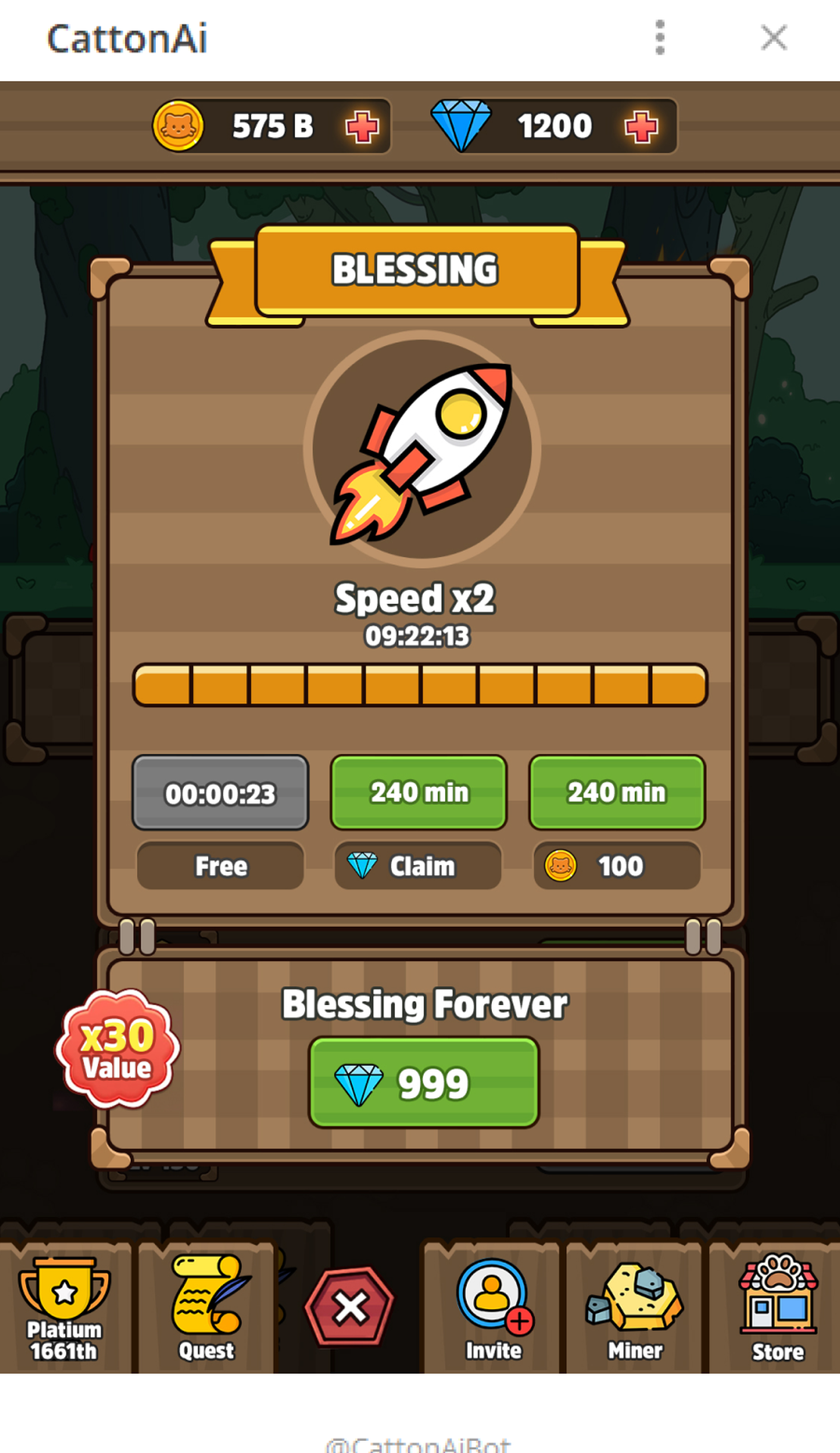840x1453 pixels.
Task: Tap the Free blessing timer button
Action: click(220, 793)
